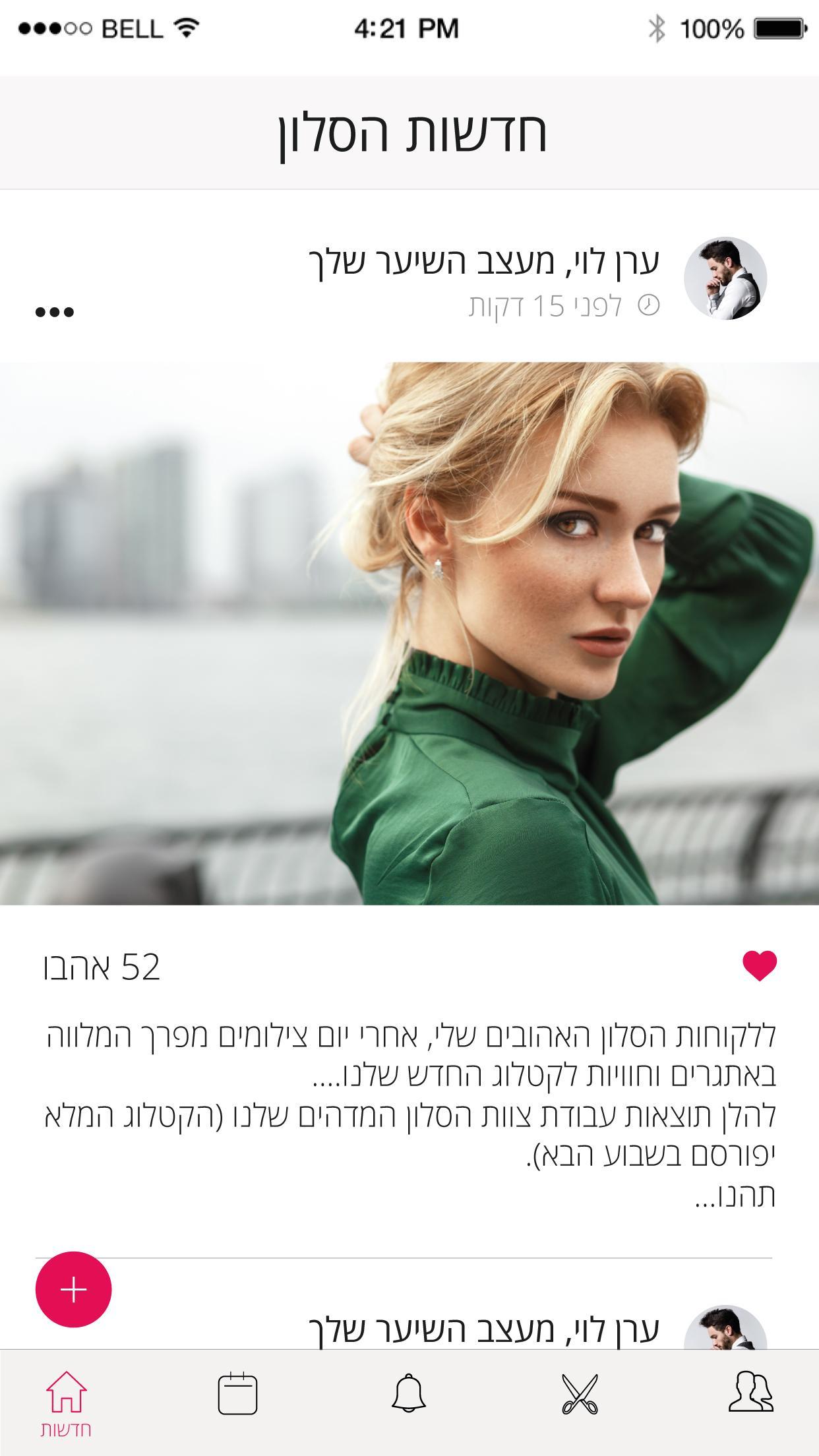Open the three-dot menu on the first post
Screen dimensions: 819x1456
pyautogui.click(x=55, y=312)
